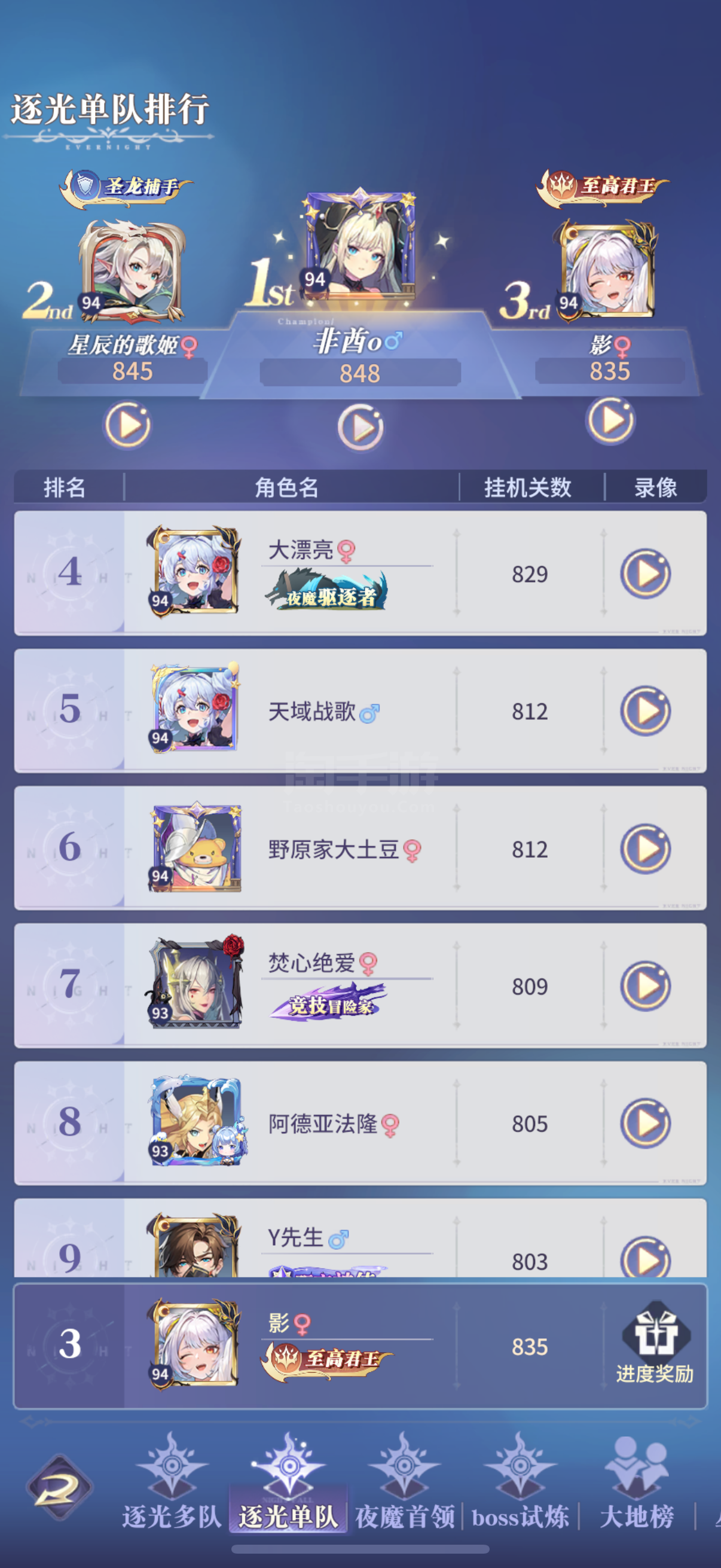Play 大漂亮's battle recording

coord(645,573)
